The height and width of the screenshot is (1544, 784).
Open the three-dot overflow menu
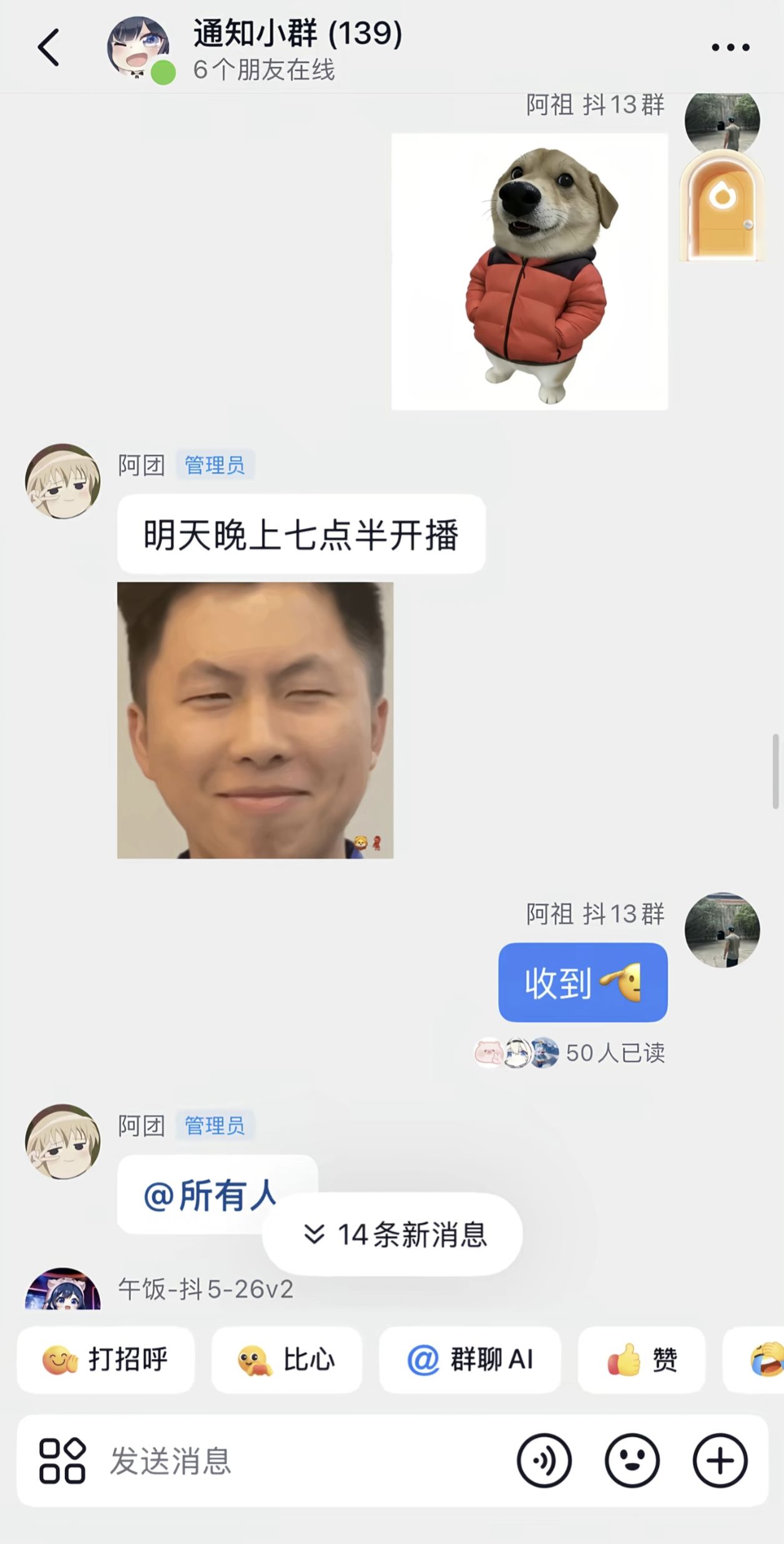tap(730, 47)
